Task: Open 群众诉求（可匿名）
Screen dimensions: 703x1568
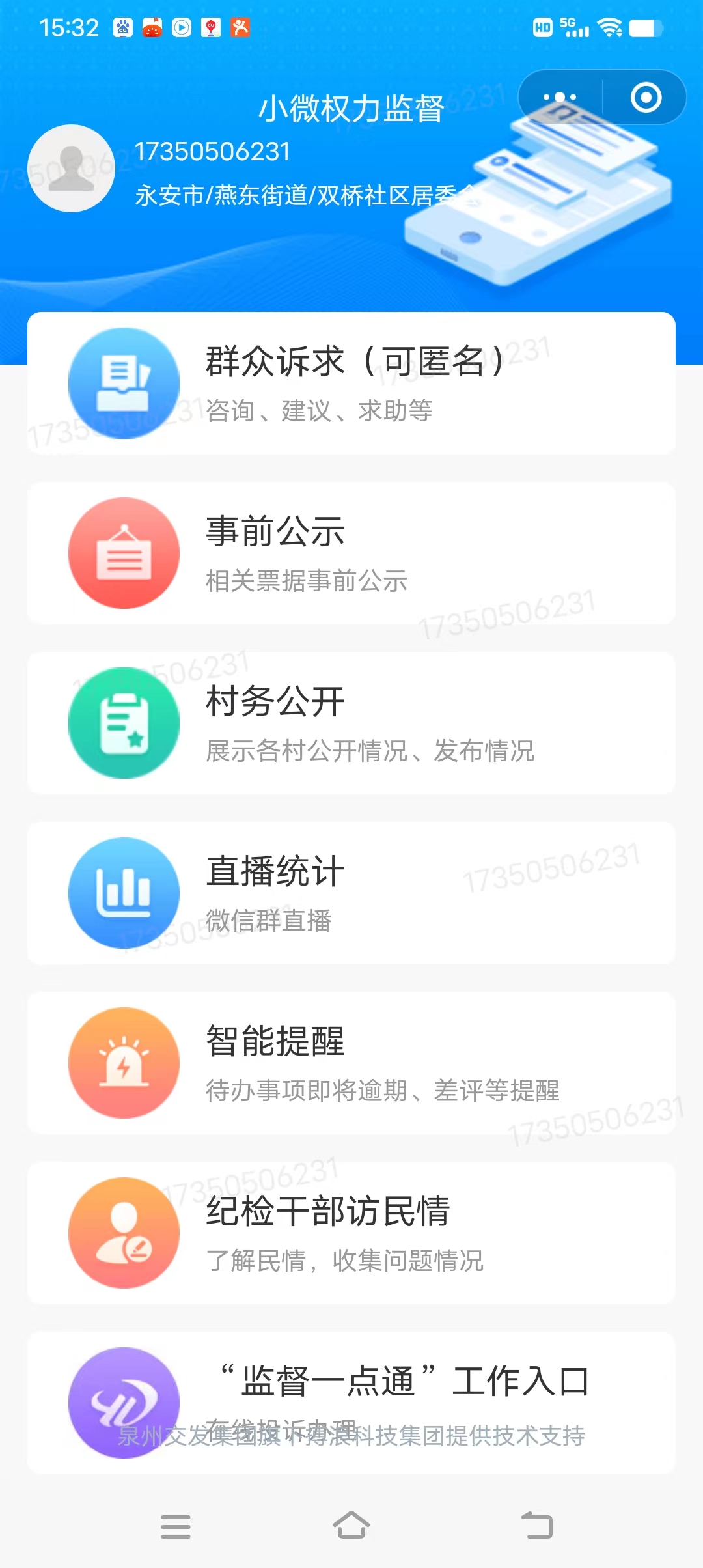Action: pos(351,383)
